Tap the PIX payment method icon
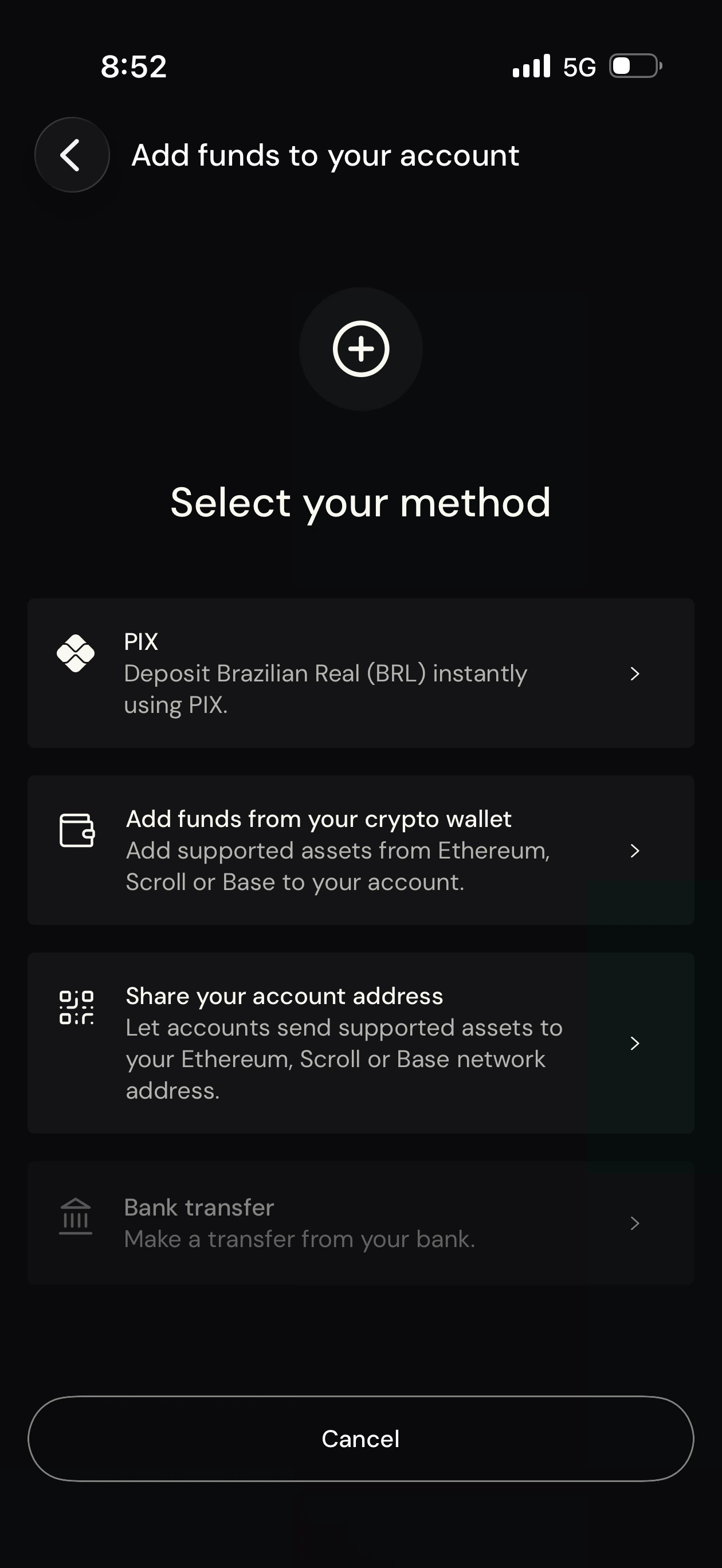 (76, 654)
